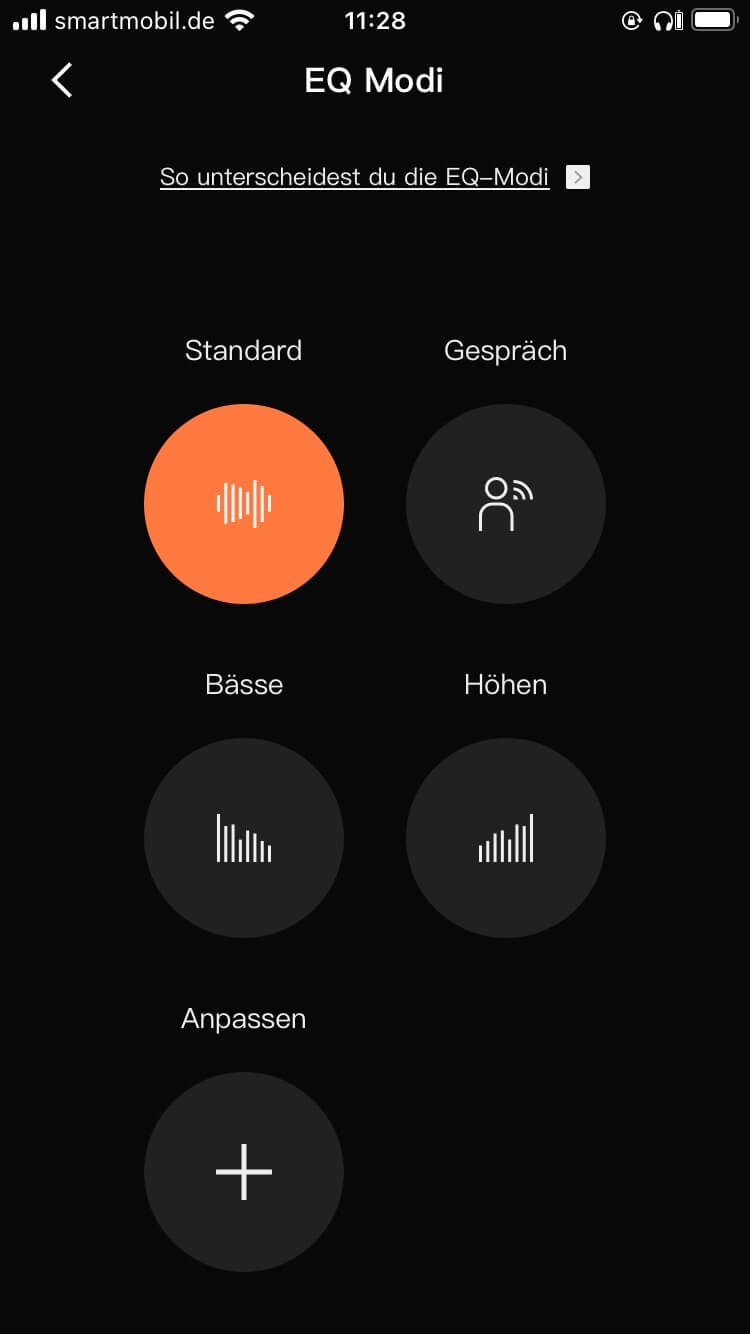Screen dimensions: 750x1334
Task: Select the Standard EQ mode
Action: 244,504
